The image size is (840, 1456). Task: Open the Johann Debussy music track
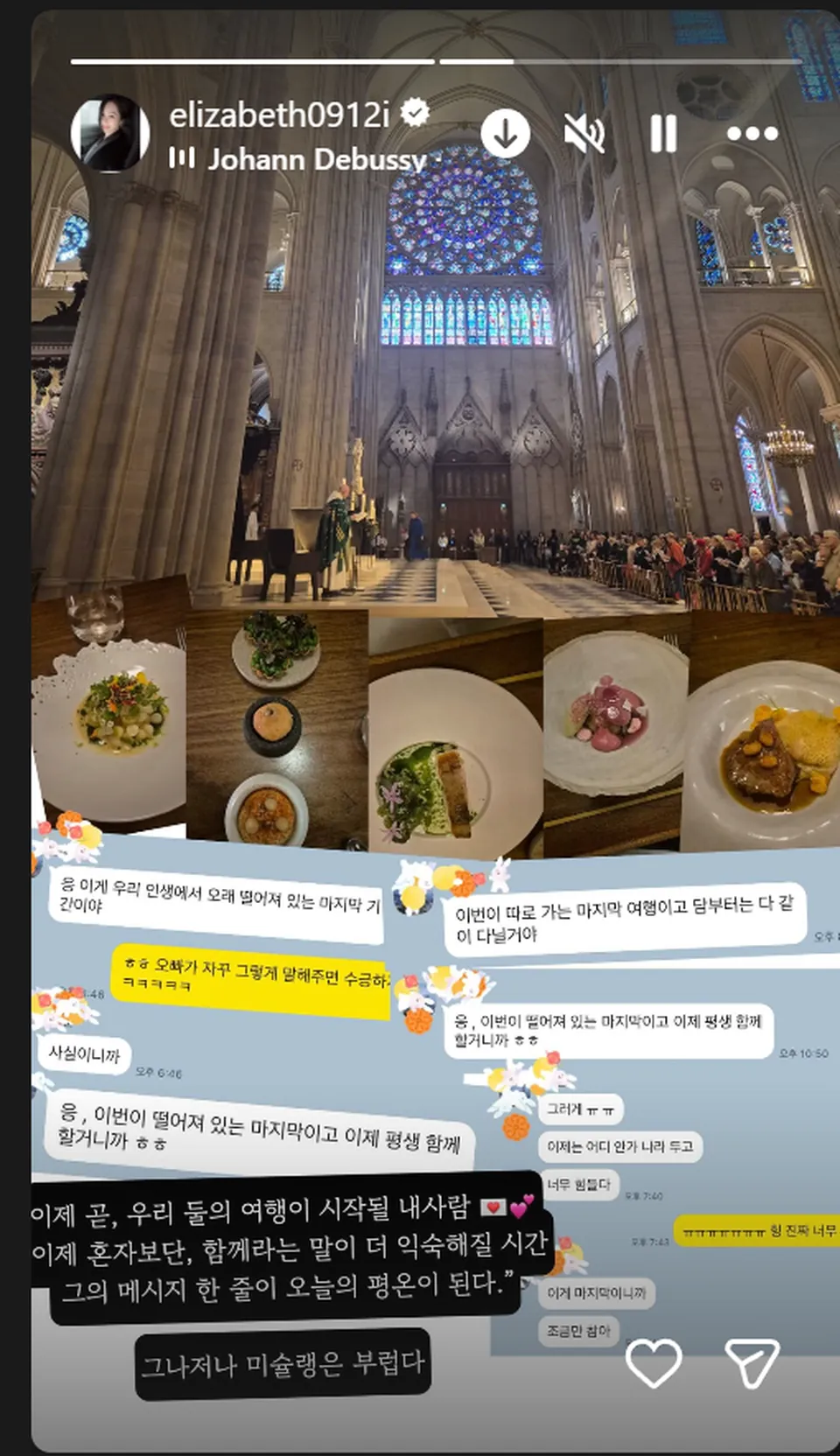[316, 159]
